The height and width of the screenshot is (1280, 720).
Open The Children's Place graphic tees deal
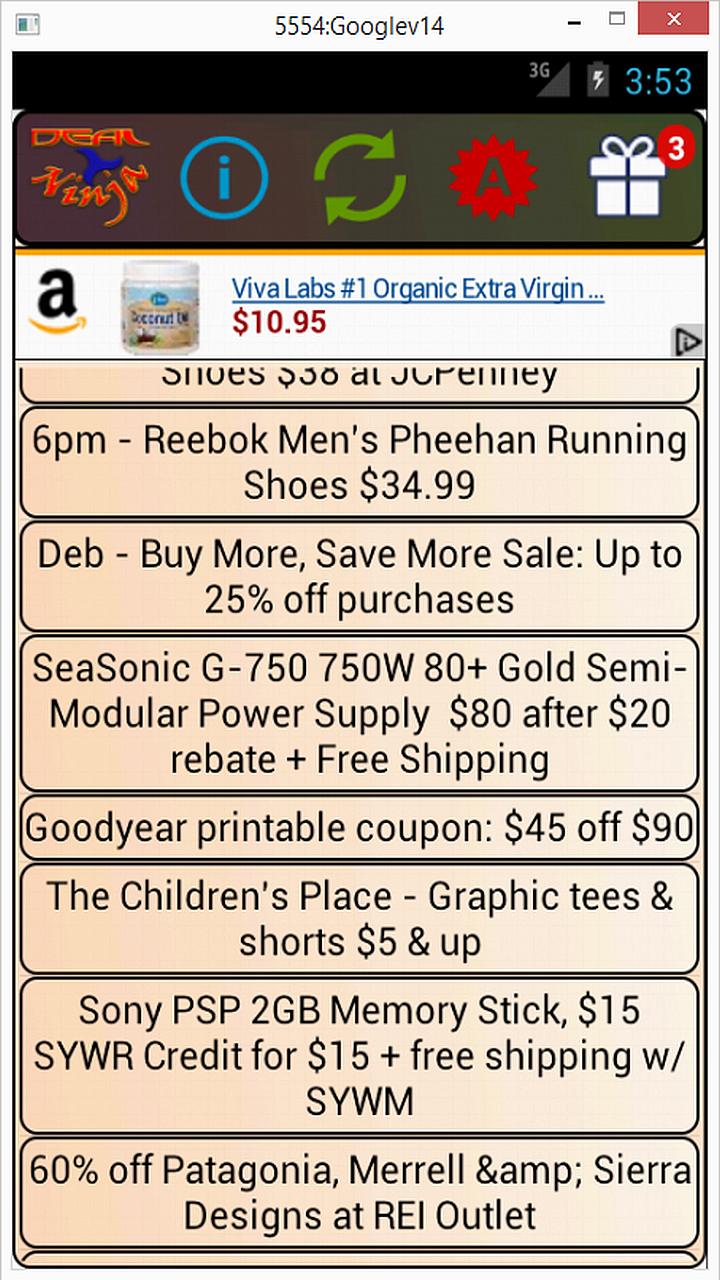coord(360,918)
